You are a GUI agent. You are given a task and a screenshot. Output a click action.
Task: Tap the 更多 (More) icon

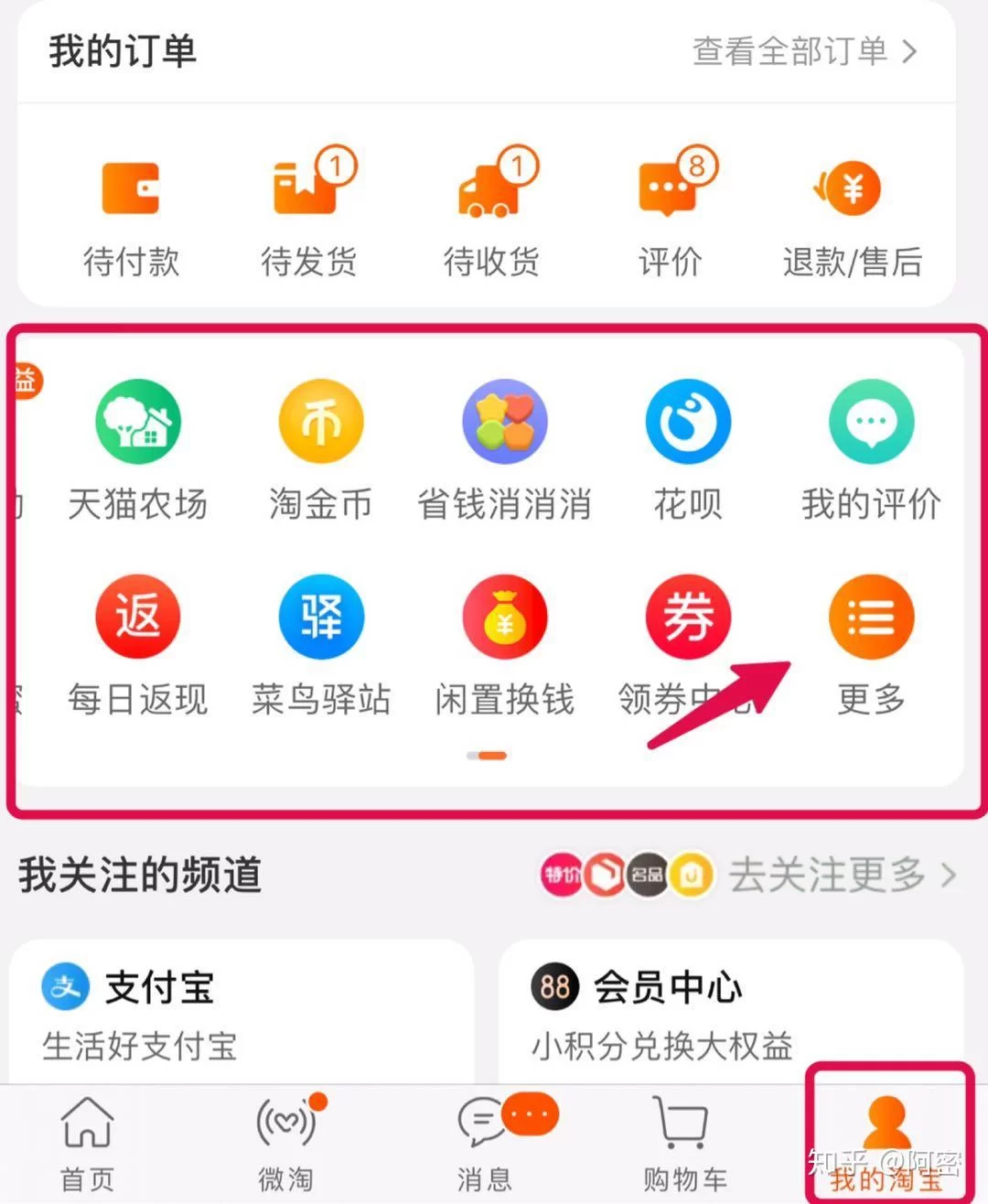[870, 616]
